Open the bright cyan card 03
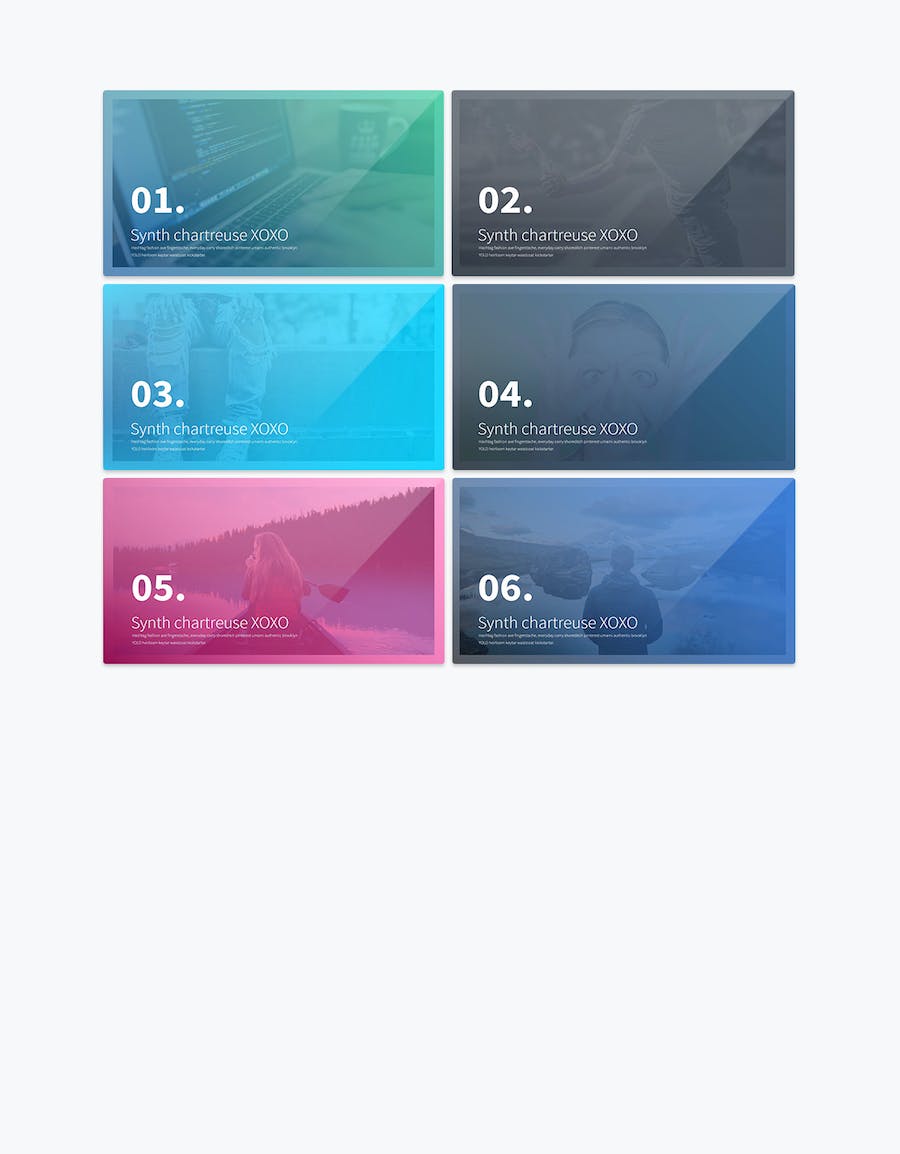The width and height of the screenshot is (900, 1154). click(x=273, y=377)
